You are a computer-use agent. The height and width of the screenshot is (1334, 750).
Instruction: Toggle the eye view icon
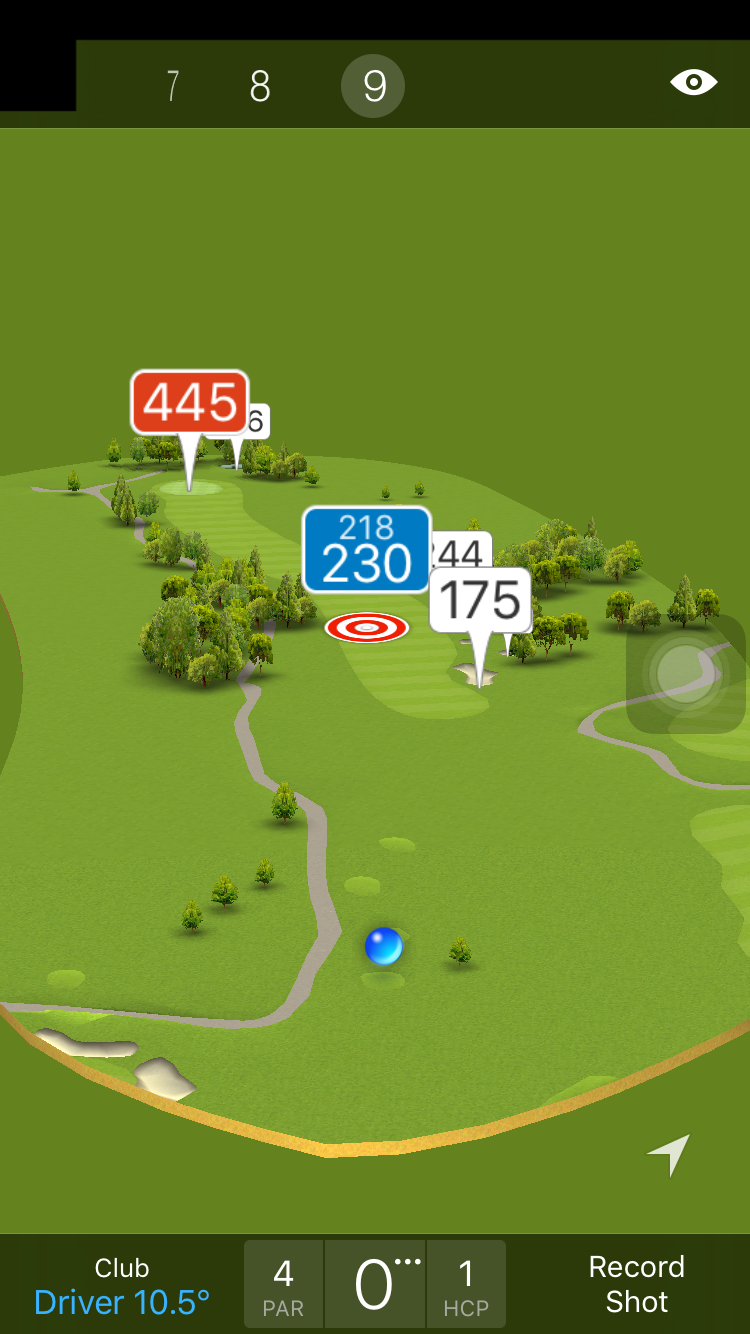(693, 83)
